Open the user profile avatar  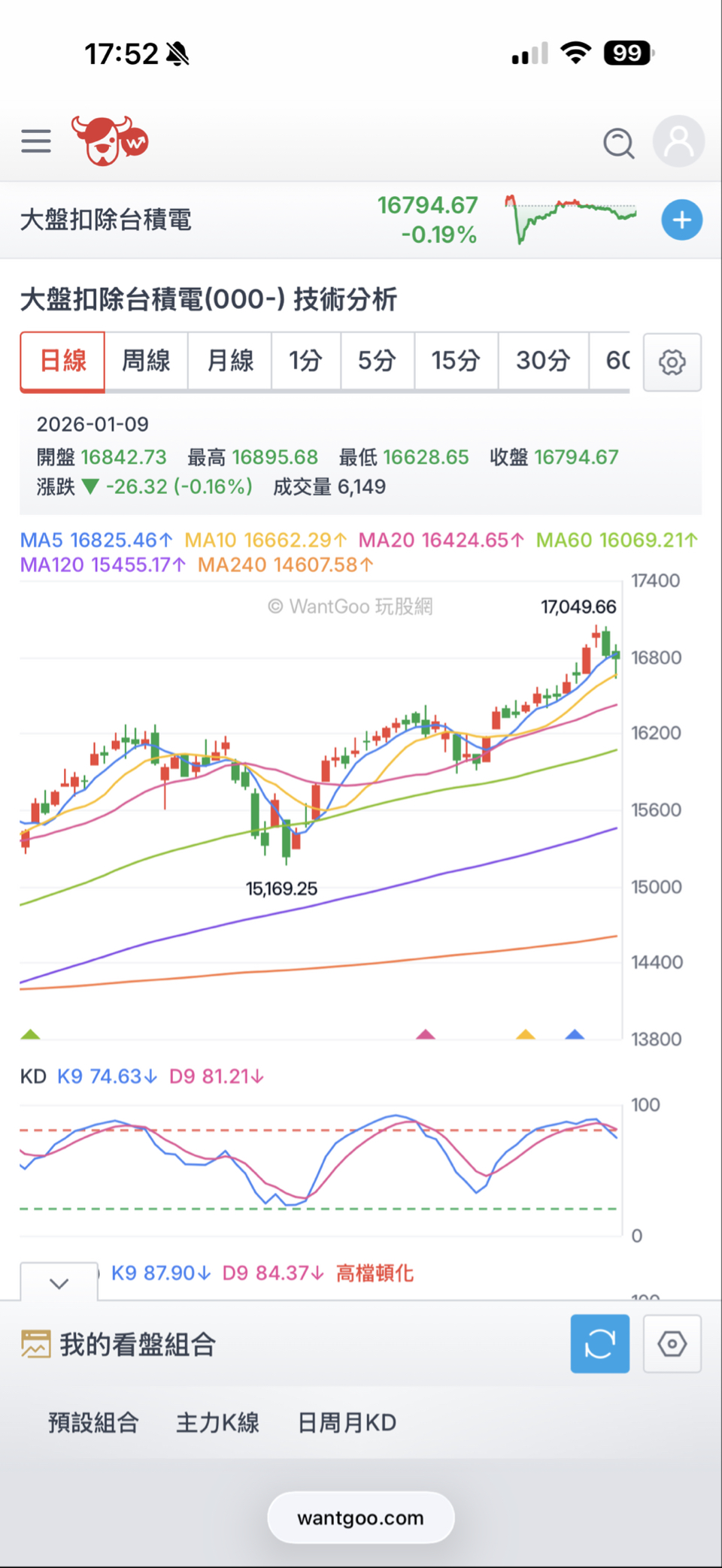tap(678, 141)
